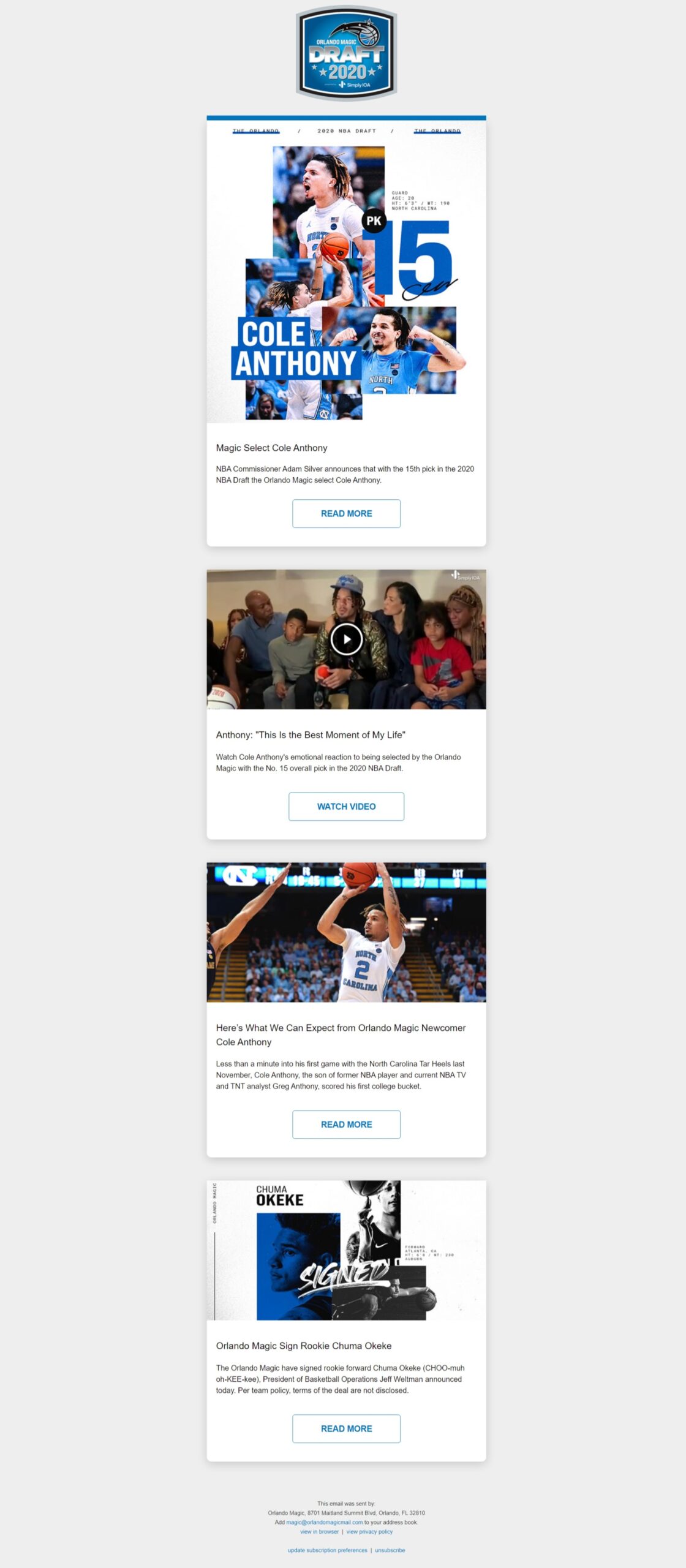Play the Cole Anthony reaction video
Viewport: 686px width, 1568px height.
346,639
